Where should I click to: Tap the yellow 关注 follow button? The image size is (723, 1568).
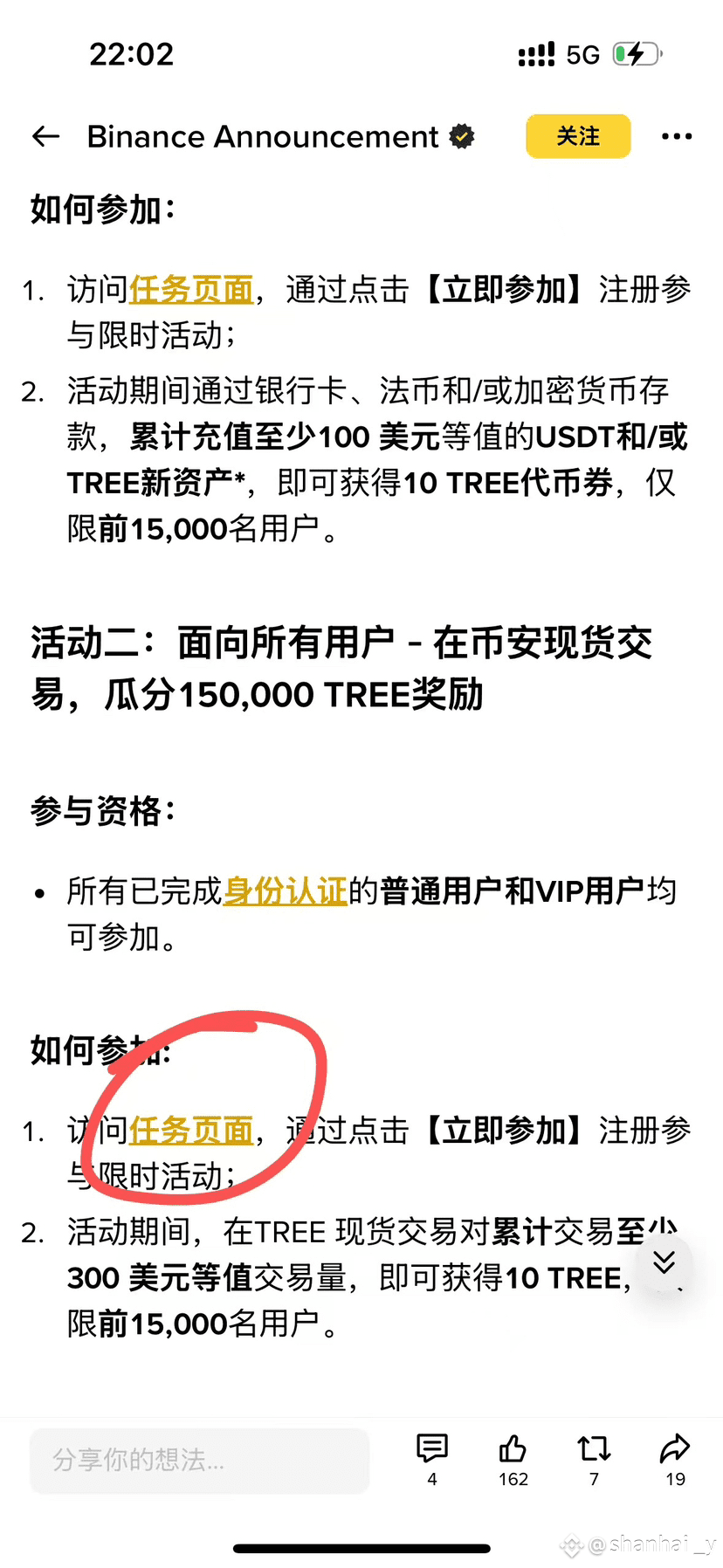578,136
